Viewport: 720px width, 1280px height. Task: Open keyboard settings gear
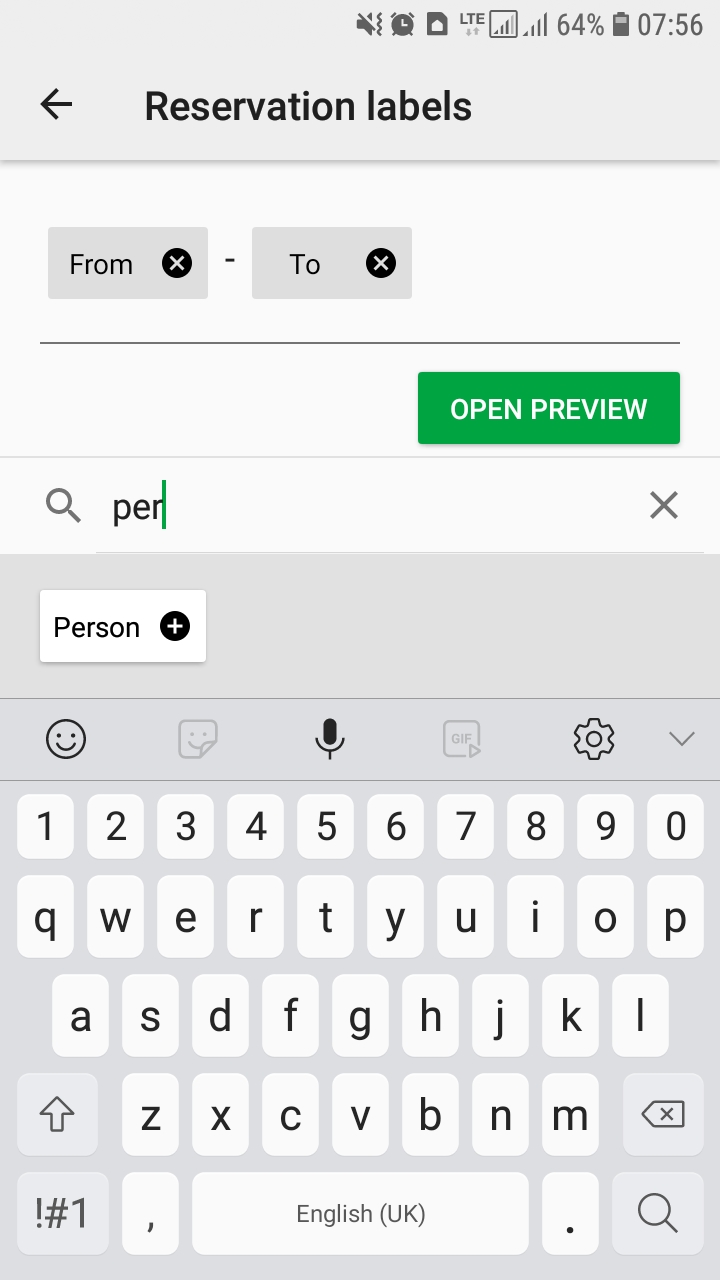pos(594,740)
